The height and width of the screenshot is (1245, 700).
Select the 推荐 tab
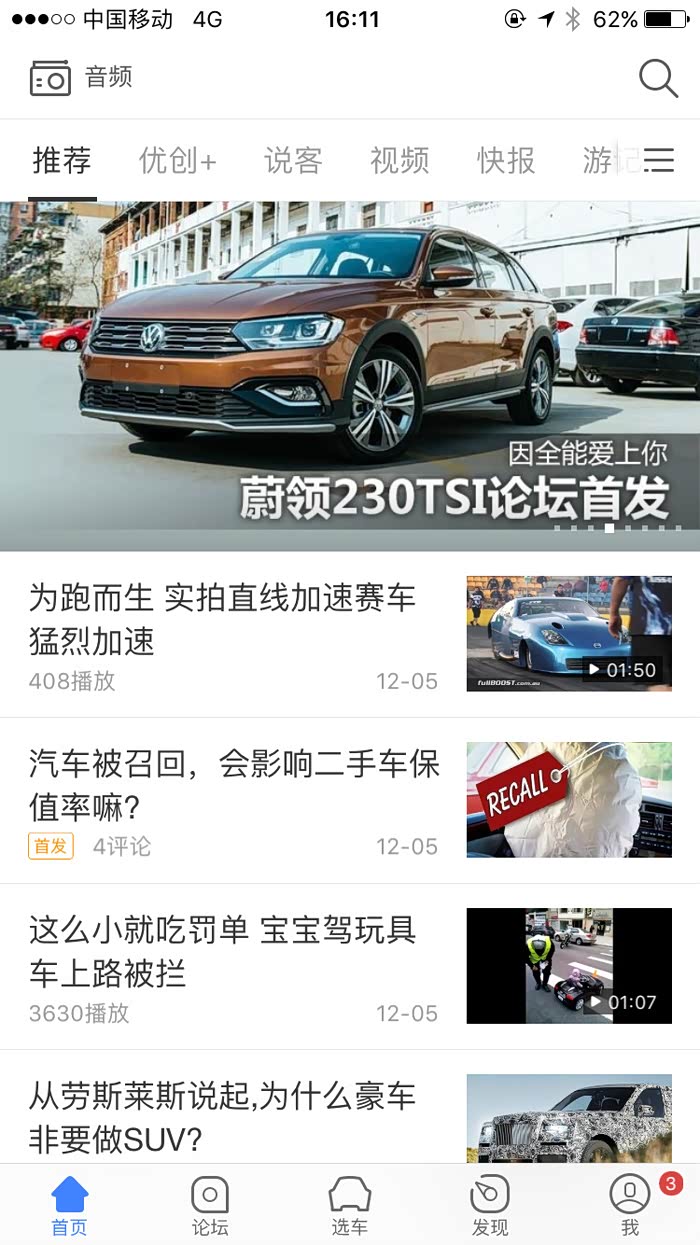click(62, 160)
